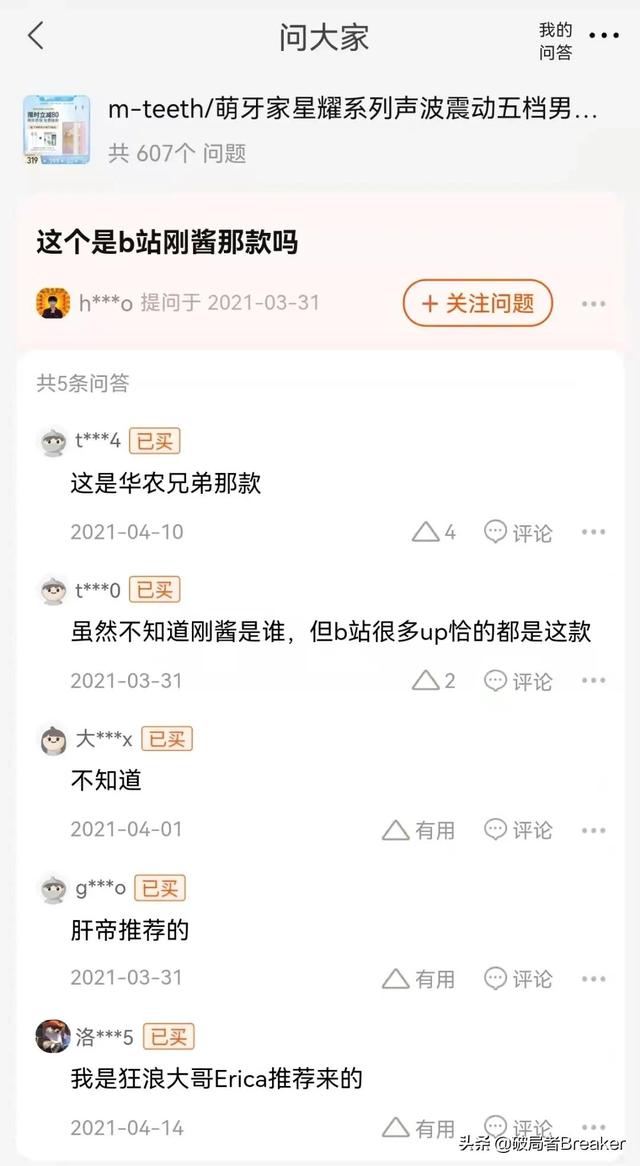Mark the 肝帝推荐的 answer as 有用
The width and height of the screenshot is (640, 1166).
coord(418,979)
